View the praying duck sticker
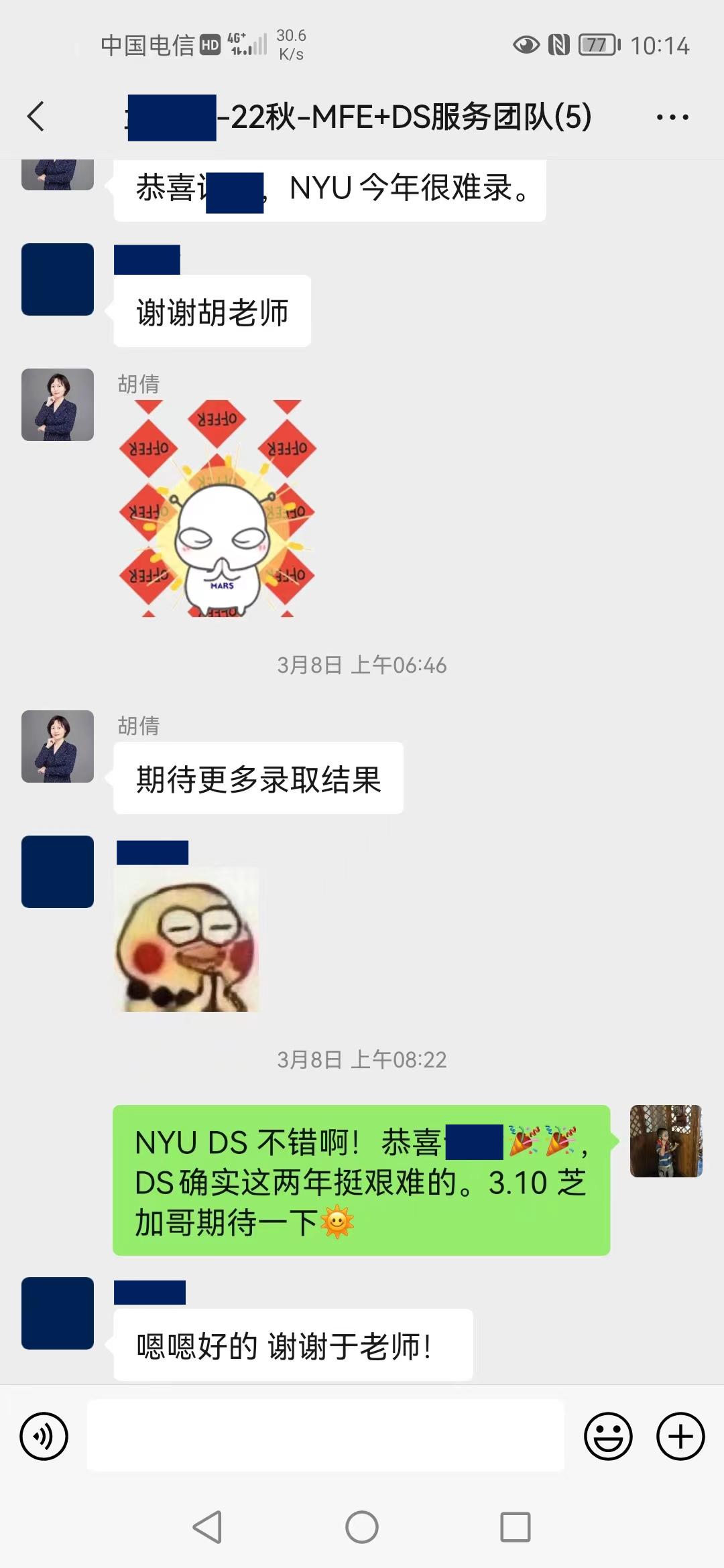Image resolution: width=724 pixels, height=1568 pixels. (x=187, y=939)
